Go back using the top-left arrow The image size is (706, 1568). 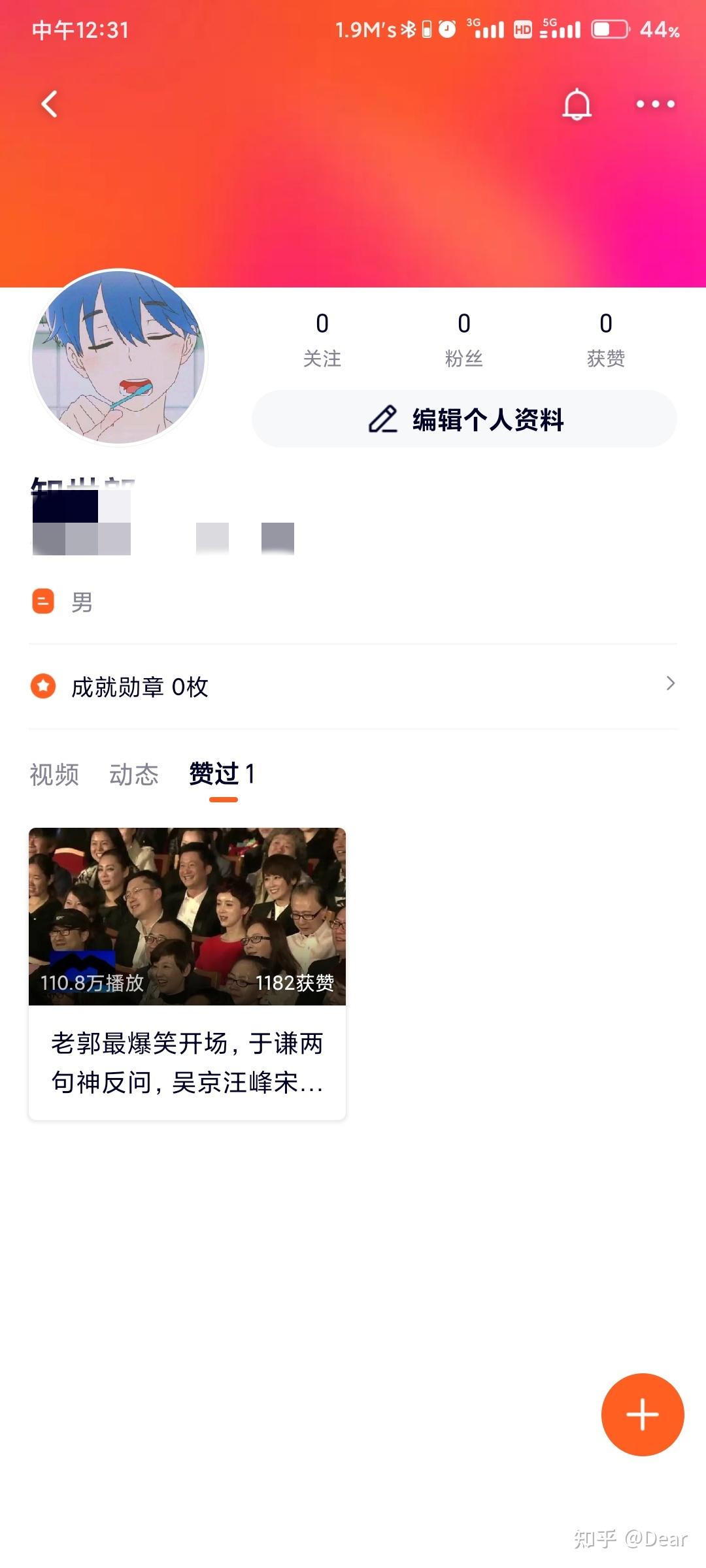click(50, 104)
